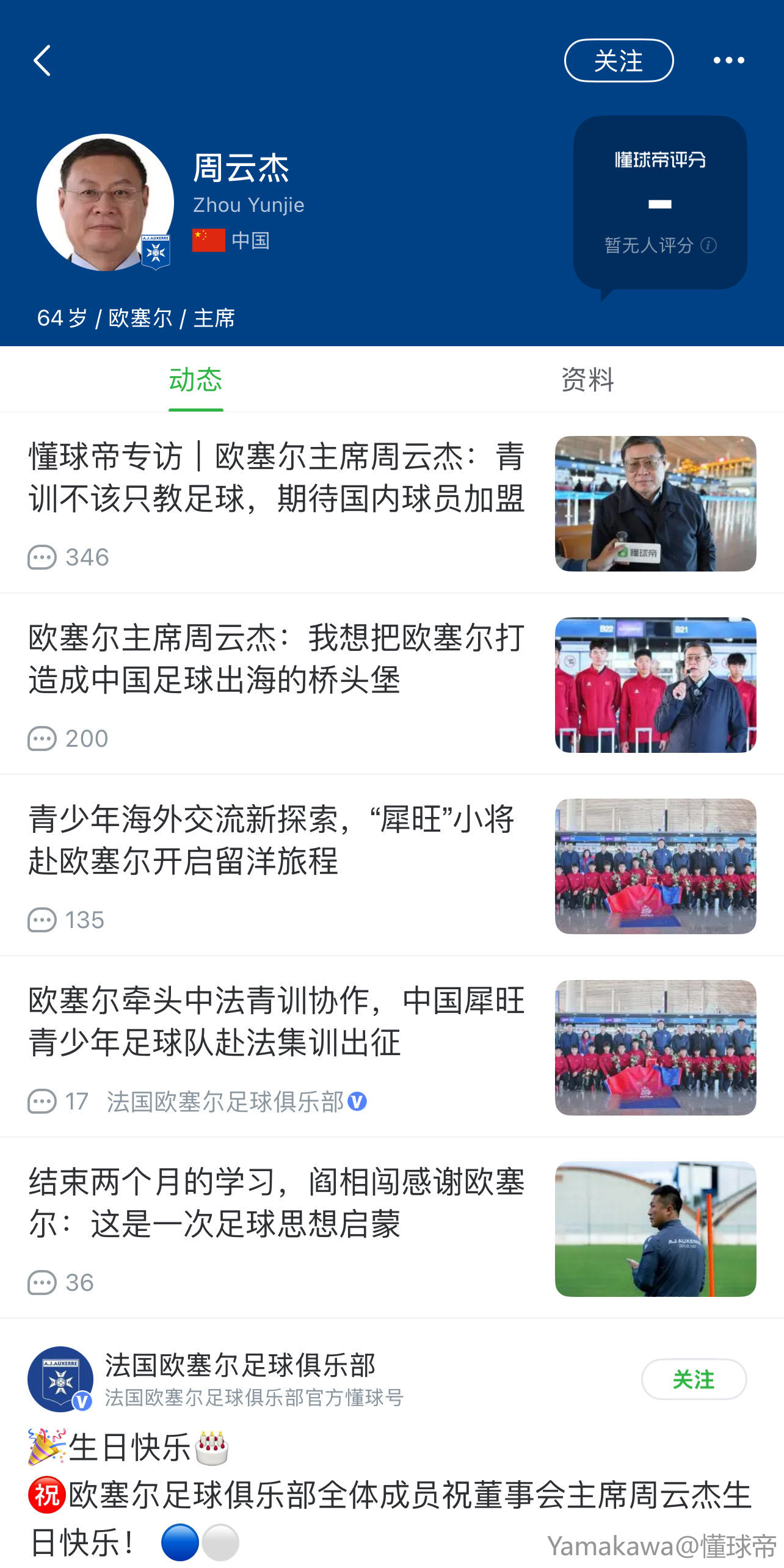Open the 阎相闯感谢欧塞尔 article

pyautogui.click(x=276, y=1203)
